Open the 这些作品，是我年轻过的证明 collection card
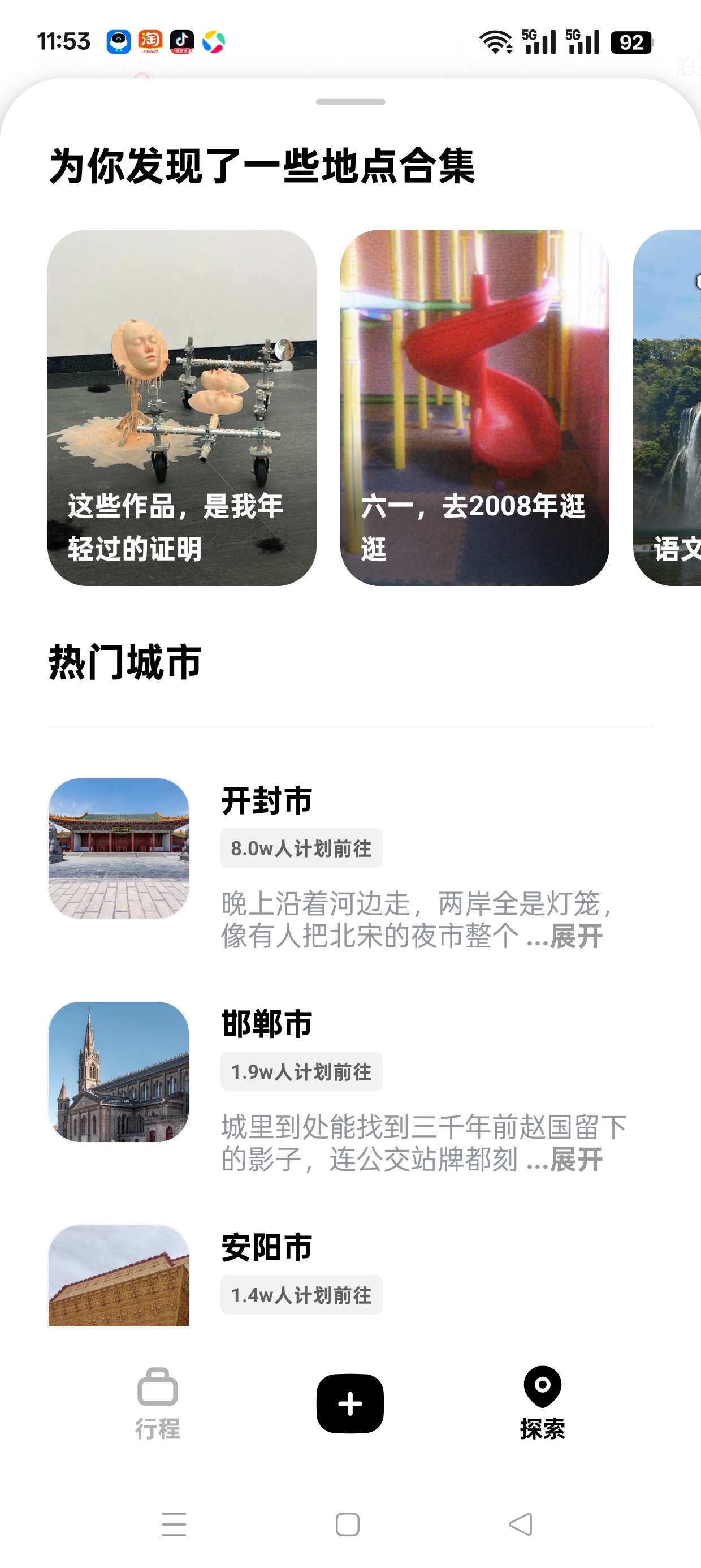The height and width of the screenshot is (1568, 701). point(182,407)
